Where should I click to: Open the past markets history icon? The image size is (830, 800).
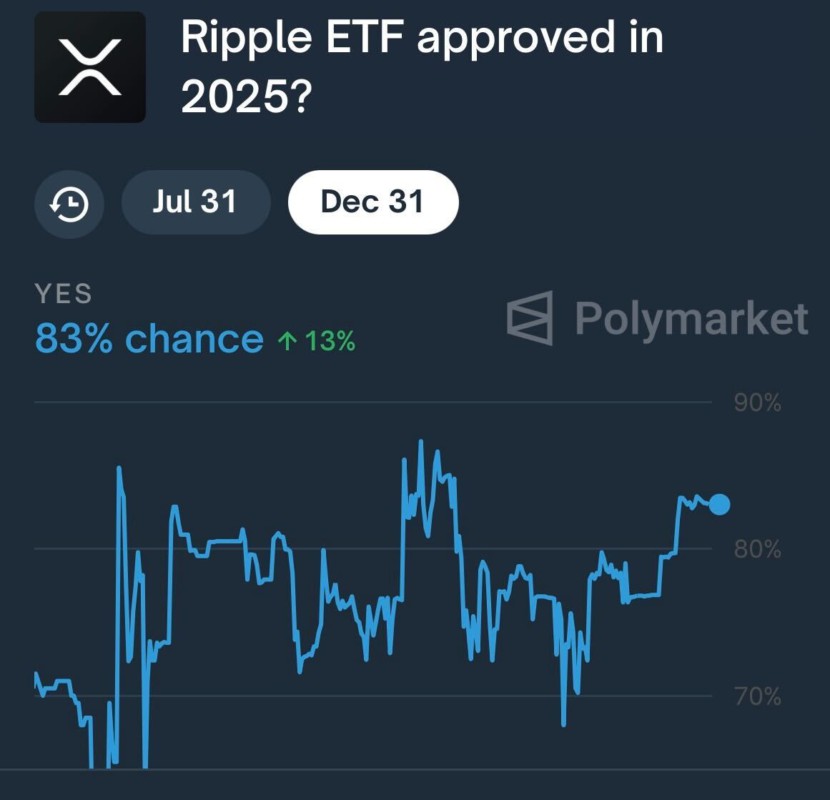70,203
